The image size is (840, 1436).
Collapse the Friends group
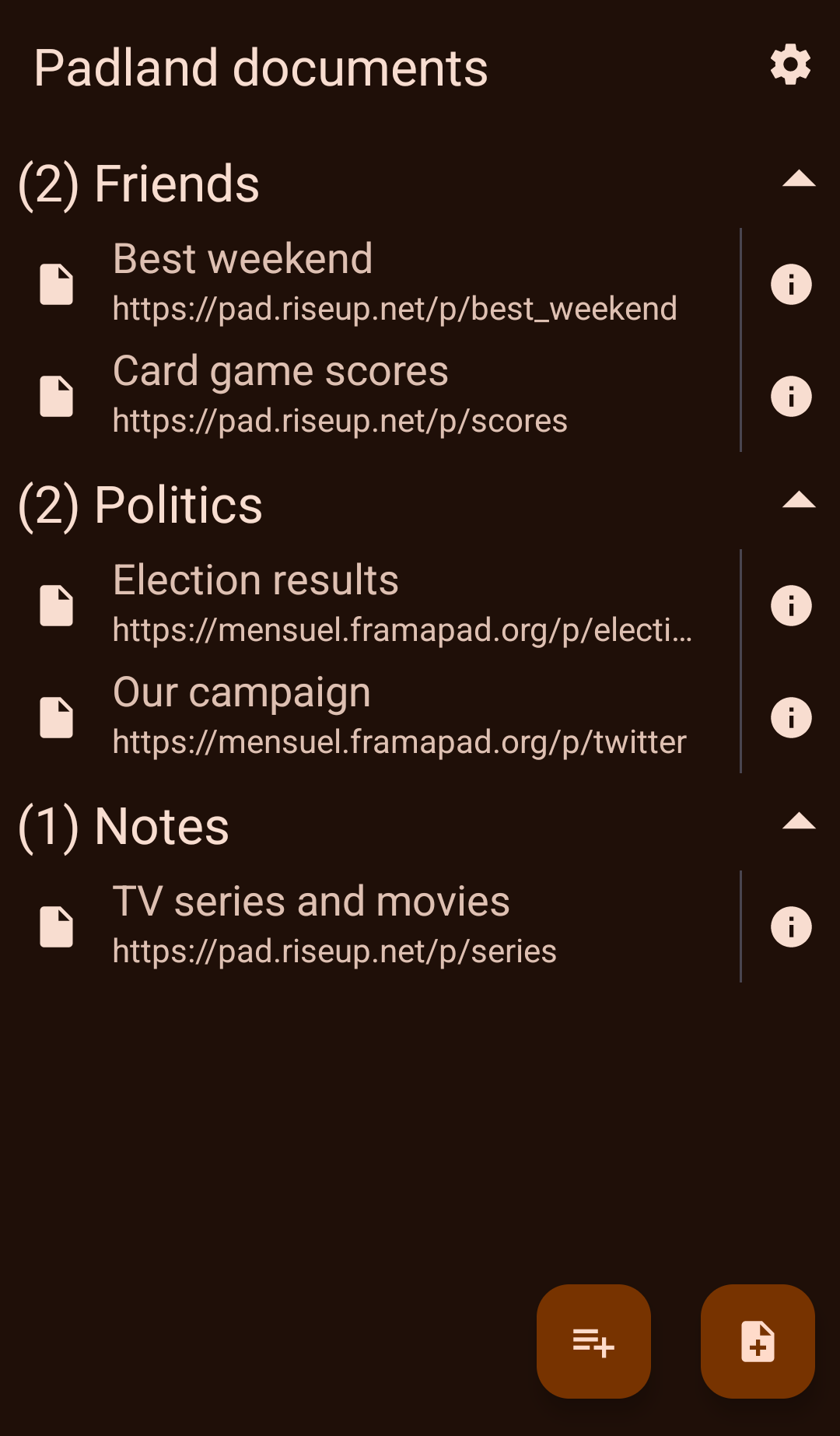[798, 180]
